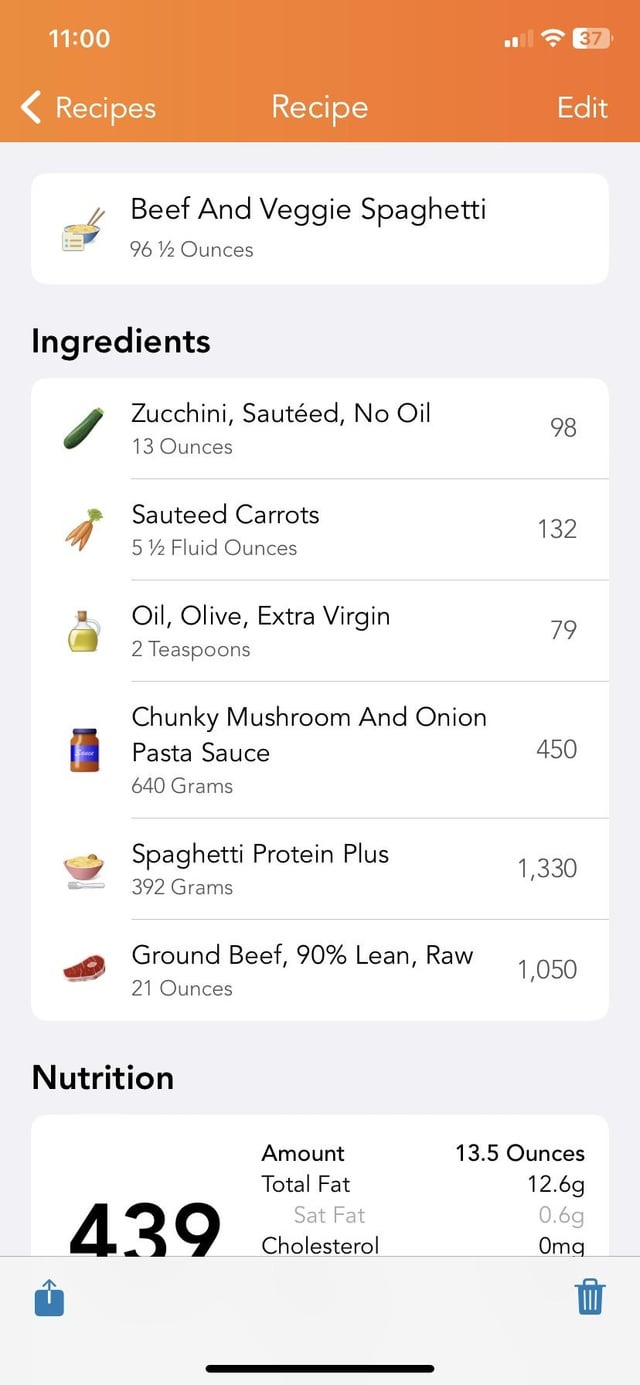Tap Edit to modify the recipe
640x1385 pixels.
(x=582, y=107)
